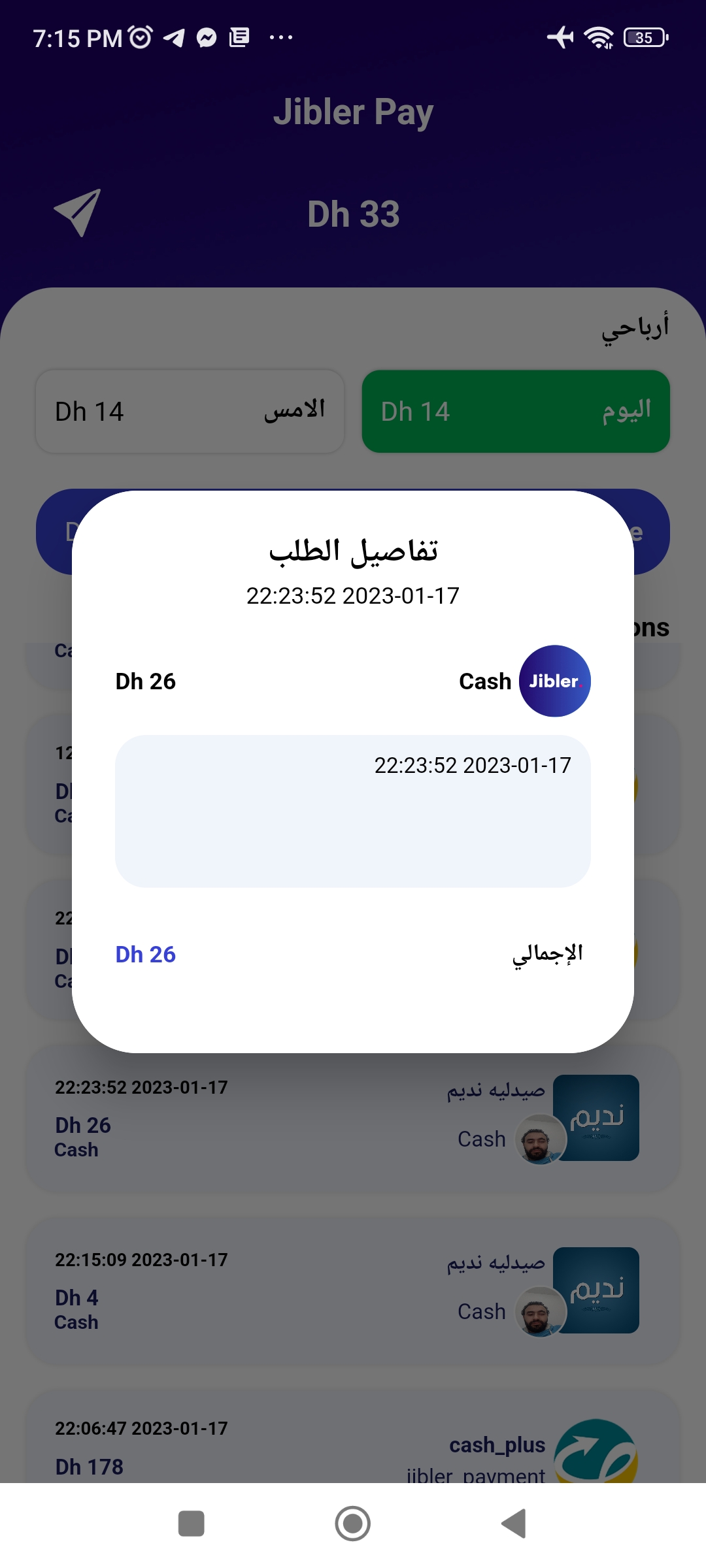
Task: Tap the paper plane send icon
Action: pos(77,213)
